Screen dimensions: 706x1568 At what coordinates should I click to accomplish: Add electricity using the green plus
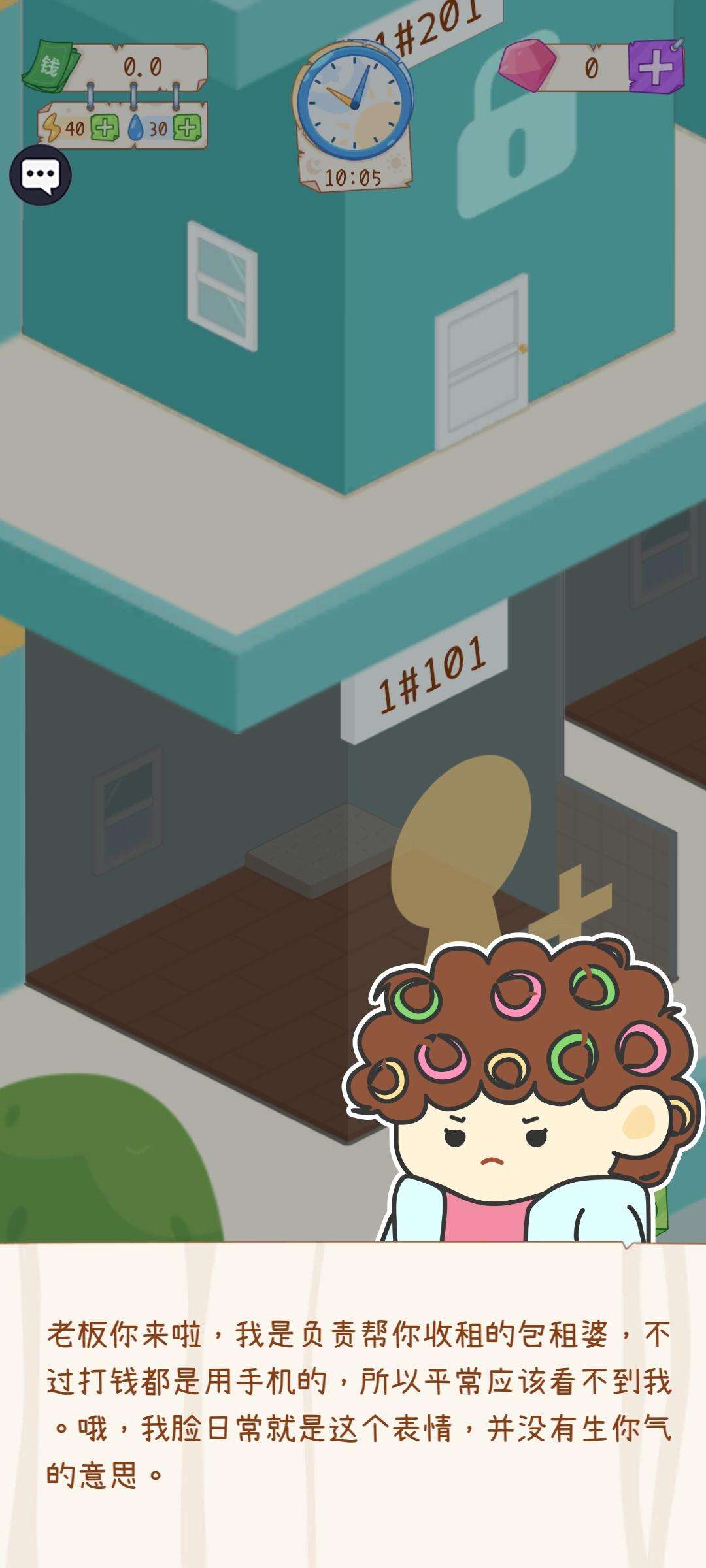click(x=104, y=127)
